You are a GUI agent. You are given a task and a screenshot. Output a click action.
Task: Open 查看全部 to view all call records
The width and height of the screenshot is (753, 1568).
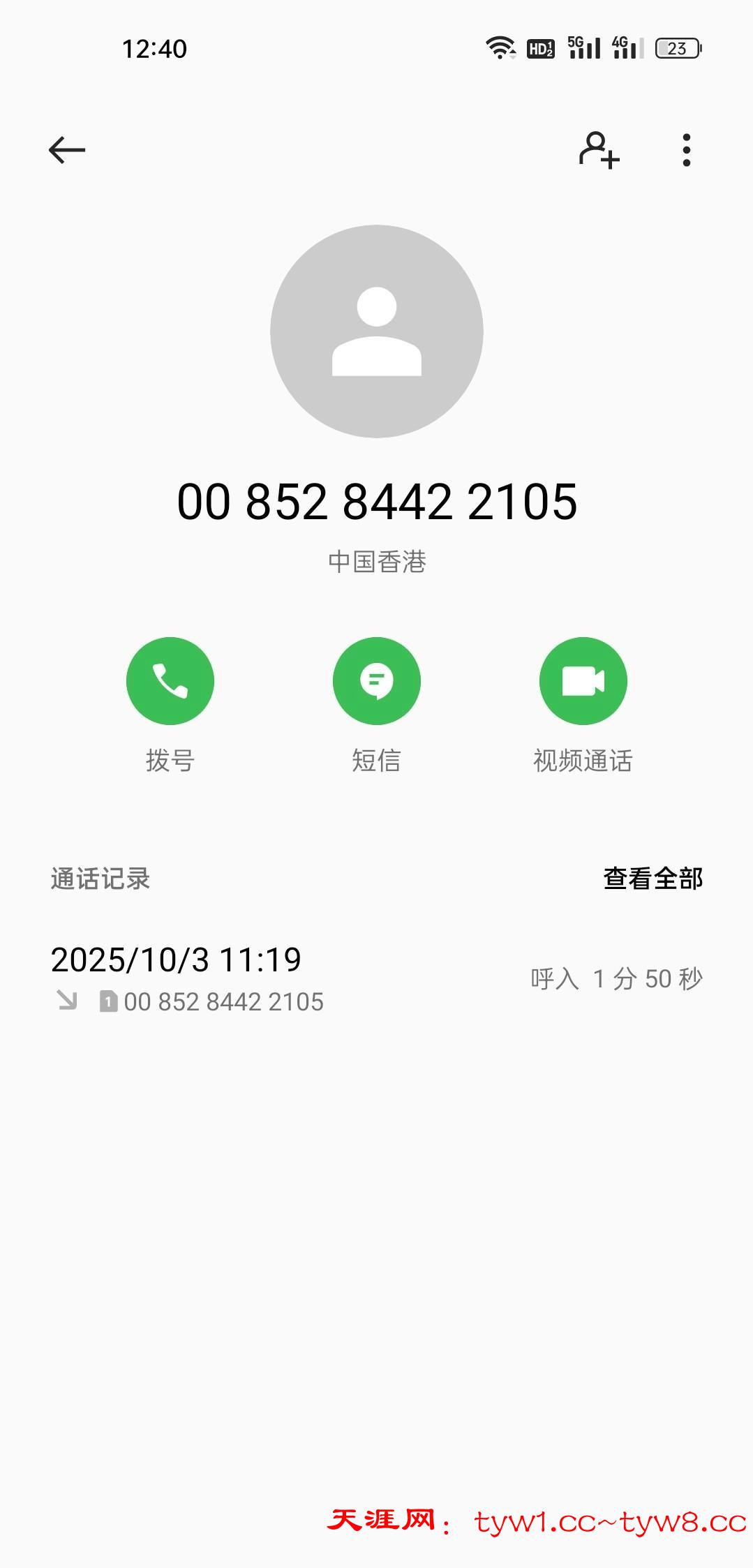point(653,879)
